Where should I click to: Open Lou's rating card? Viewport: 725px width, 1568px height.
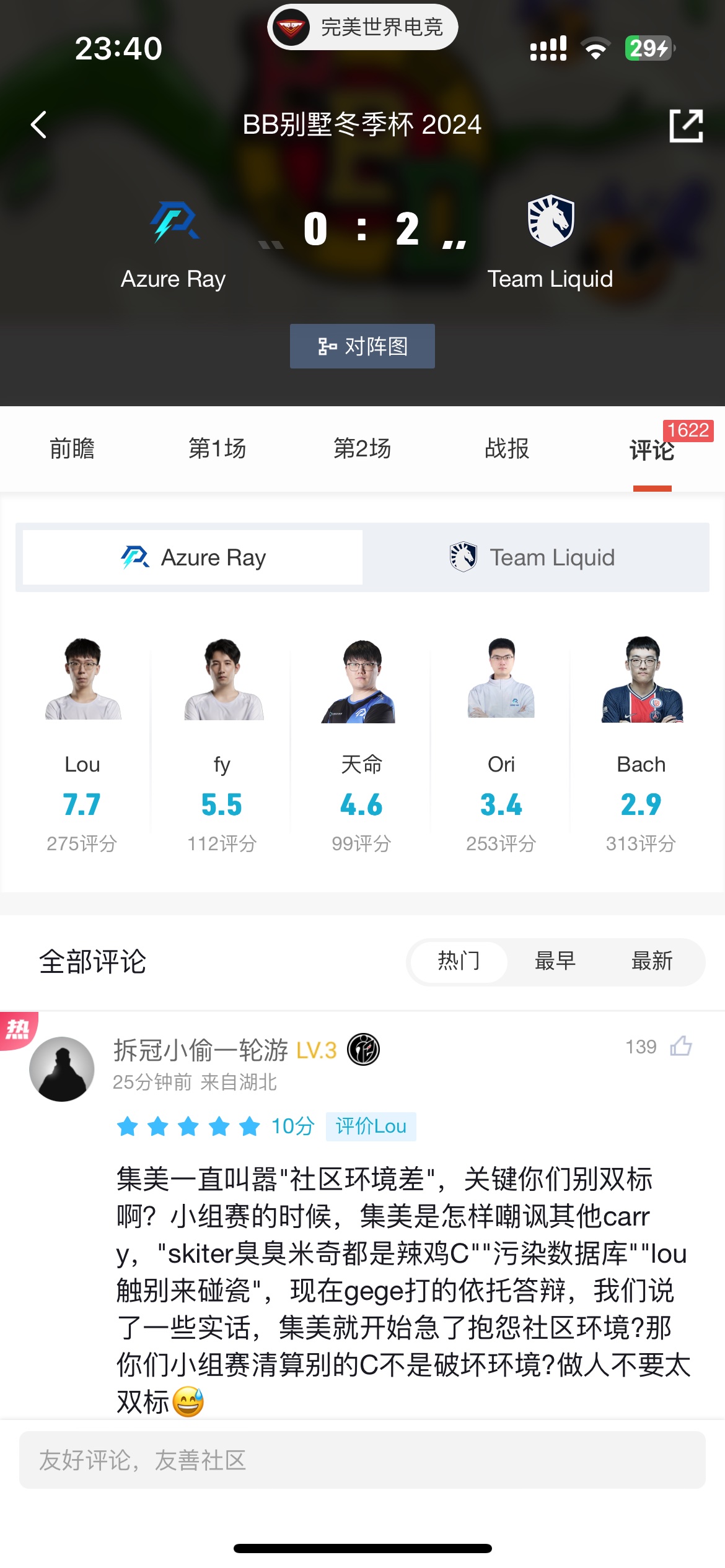pos(82,743)
